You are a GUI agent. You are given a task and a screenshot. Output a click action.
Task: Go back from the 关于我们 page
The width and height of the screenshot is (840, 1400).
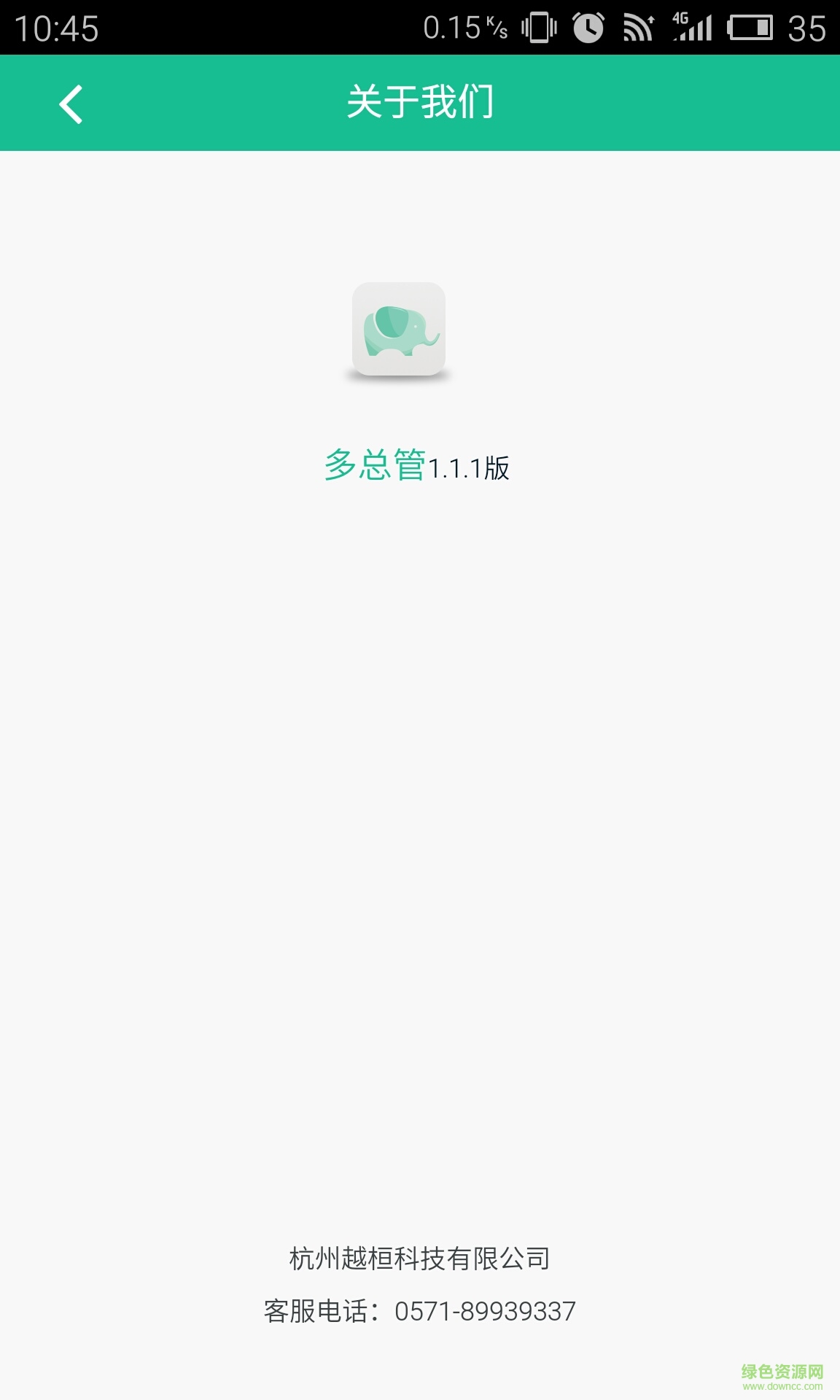click(x=71, y=104)
